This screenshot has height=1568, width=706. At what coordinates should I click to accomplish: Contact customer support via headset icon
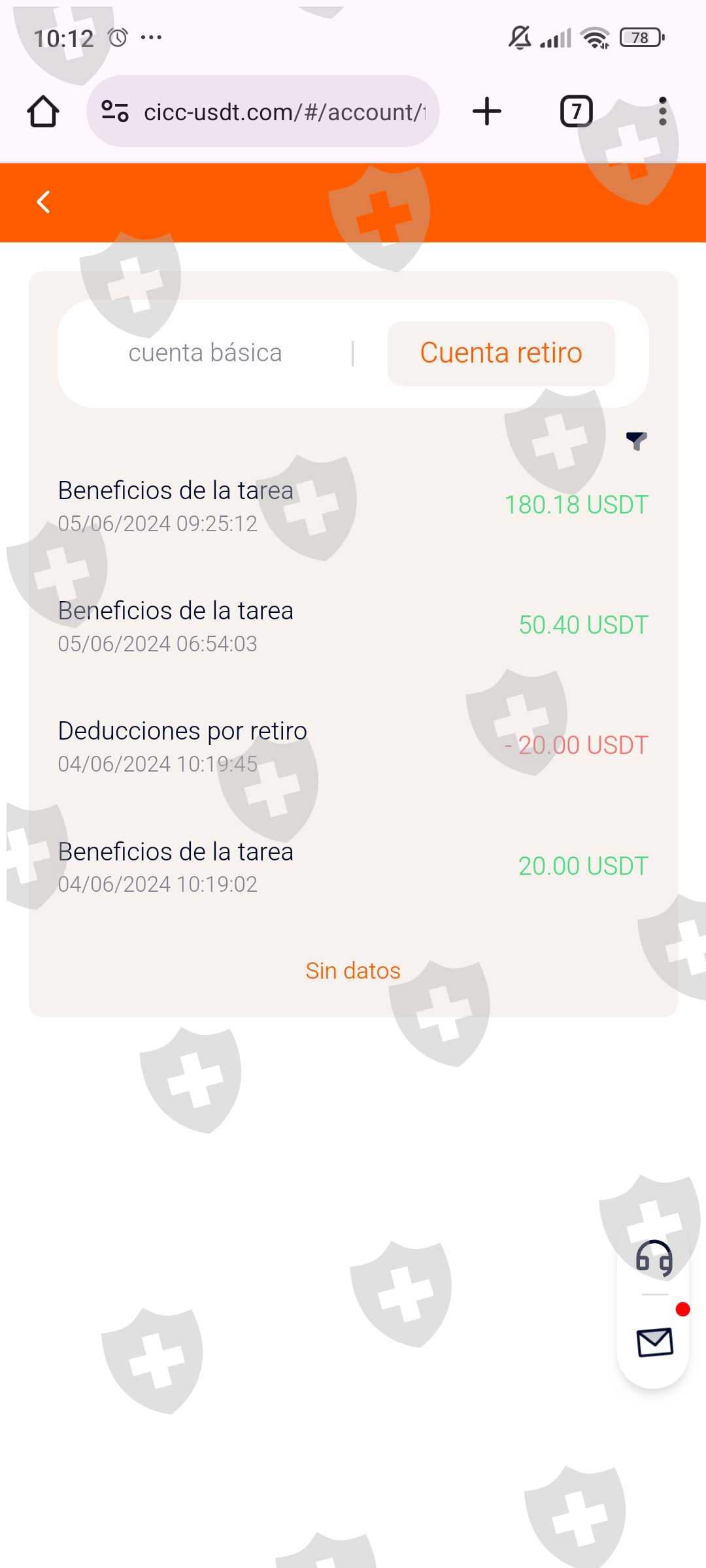point(654,1258)
